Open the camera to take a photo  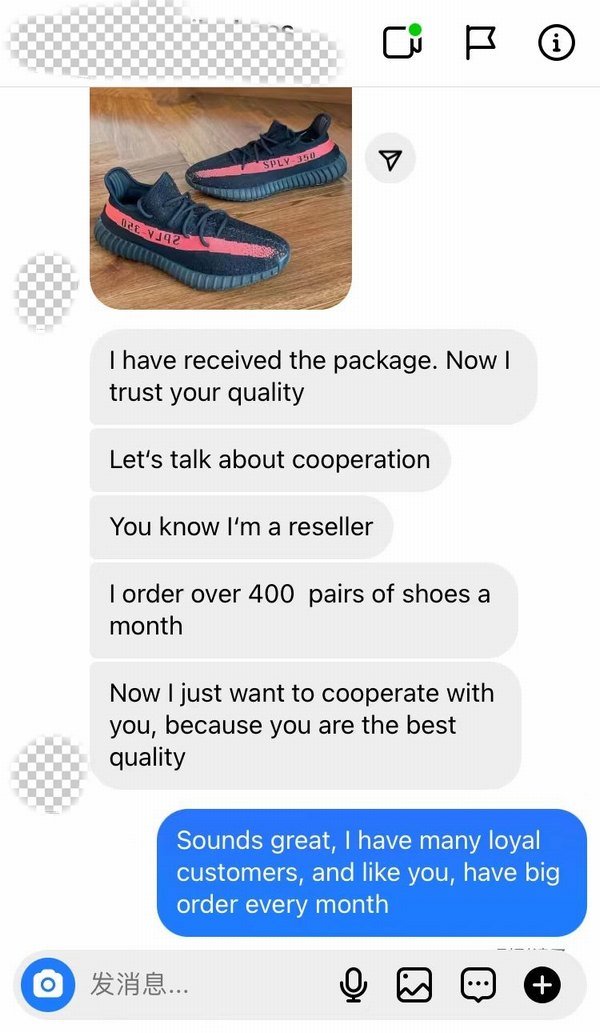pyautogui.click(x=48, y=985)
